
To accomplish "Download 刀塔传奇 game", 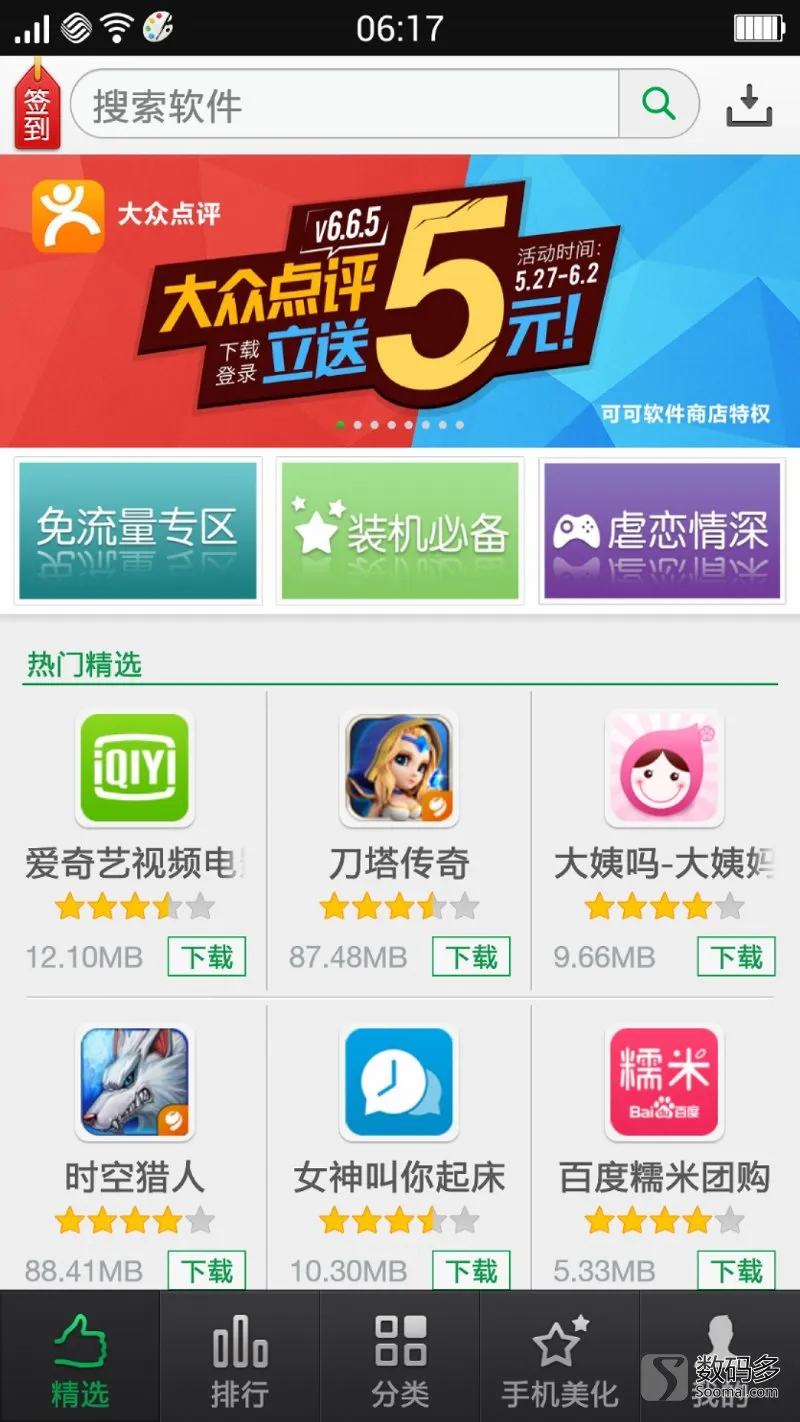I will [471, 957].
